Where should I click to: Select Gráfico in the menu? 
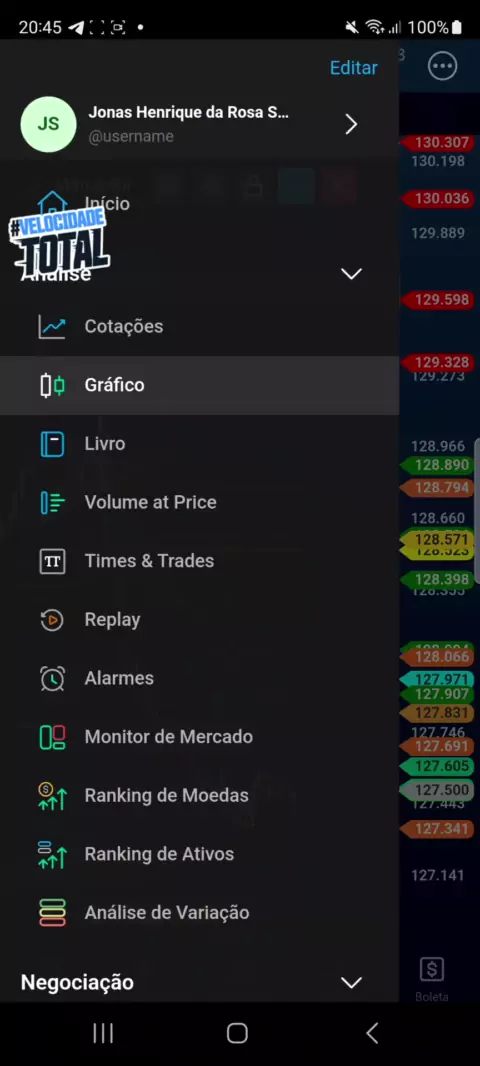coord(199,385)
